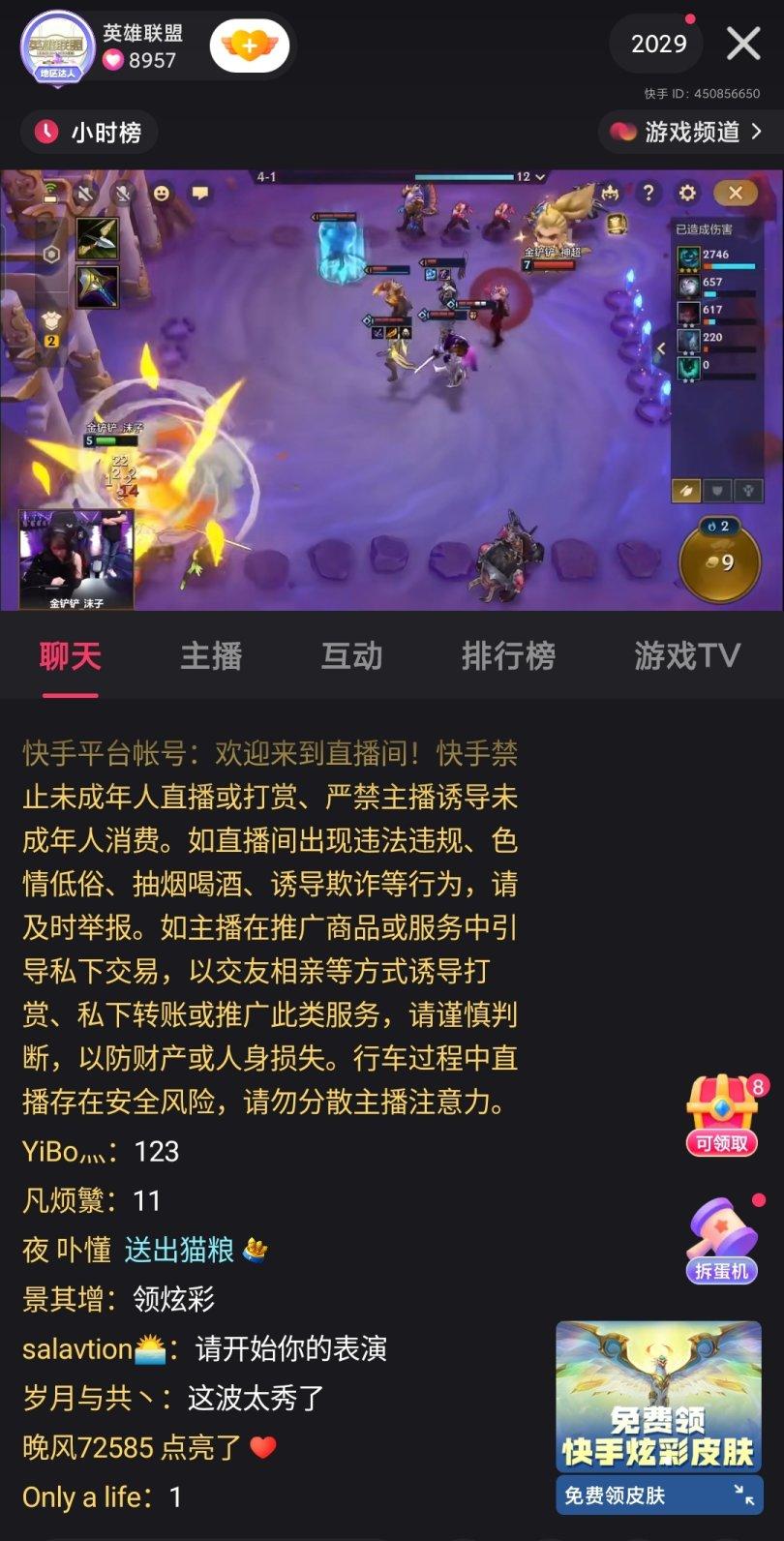Viewport: 784px width, 1541px height.
Task: Follow the 英雄联盟 streamer
Action: [x=250, y=45]
